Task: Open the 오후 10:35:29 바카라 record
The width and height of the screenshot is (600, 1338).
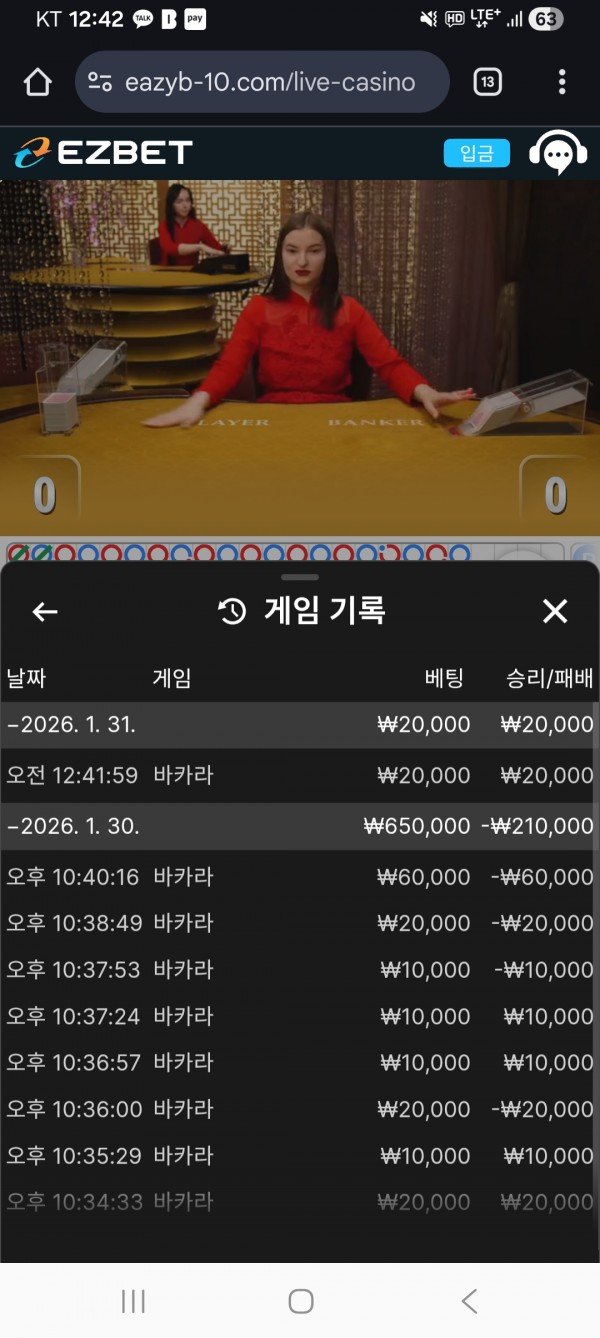Action: 300,1156
